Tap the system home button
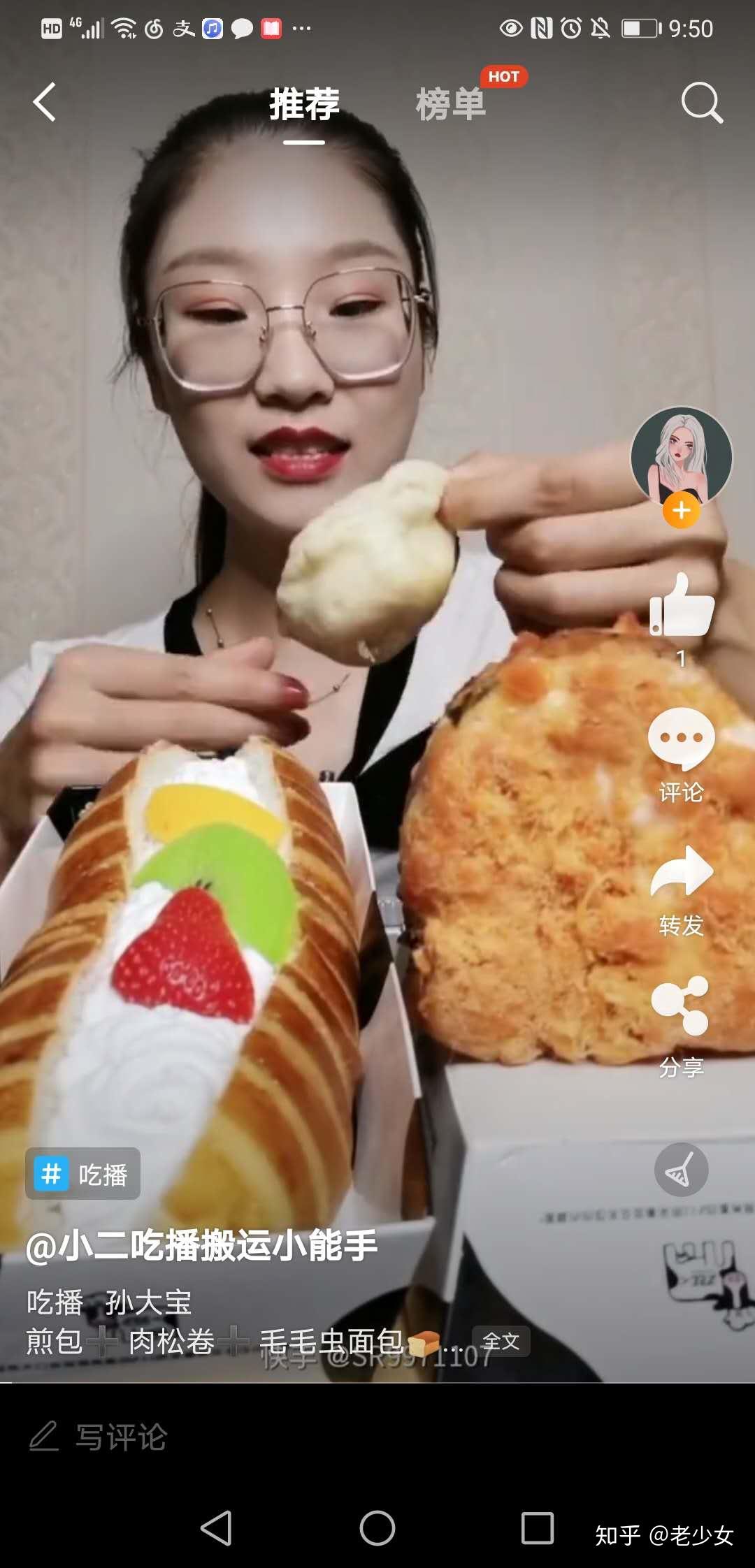The width and height of the screenshot is (755, 1568). click(377, 1527)
